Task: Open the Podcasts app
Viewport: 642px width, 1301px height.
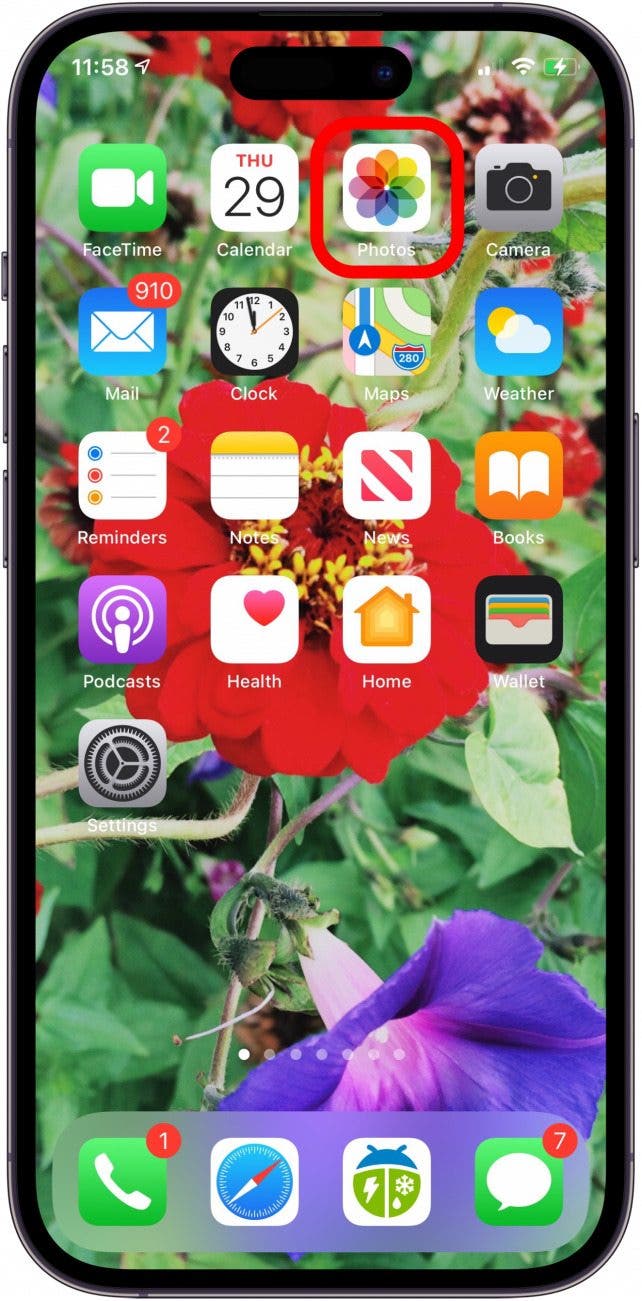Action: click(x=122, y=620)
